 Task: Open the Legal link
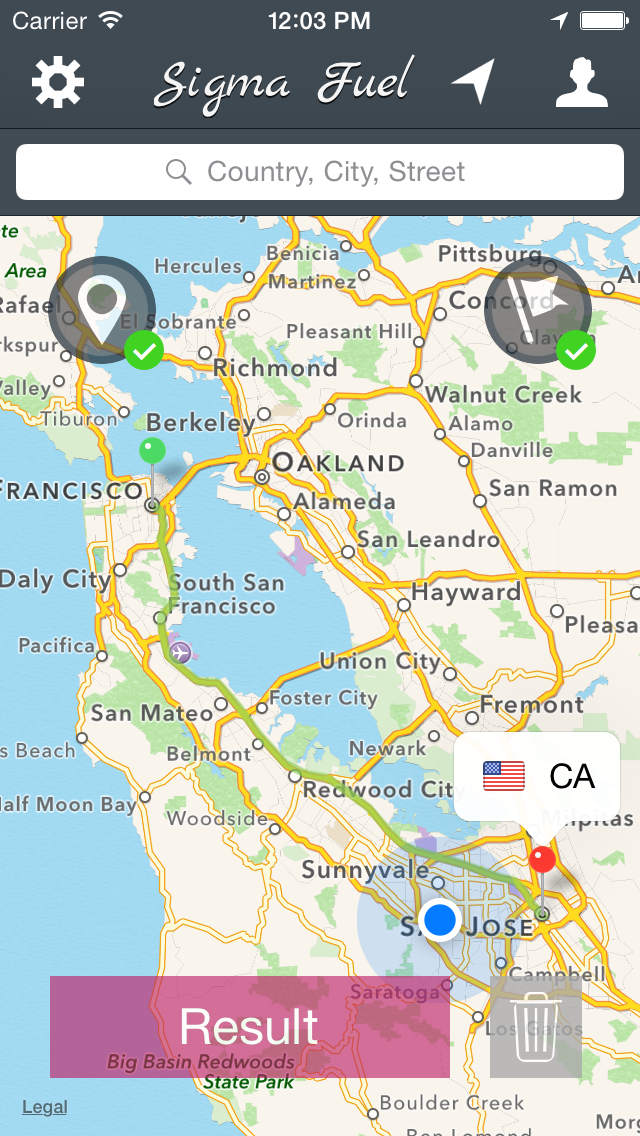pos(45,1107)
